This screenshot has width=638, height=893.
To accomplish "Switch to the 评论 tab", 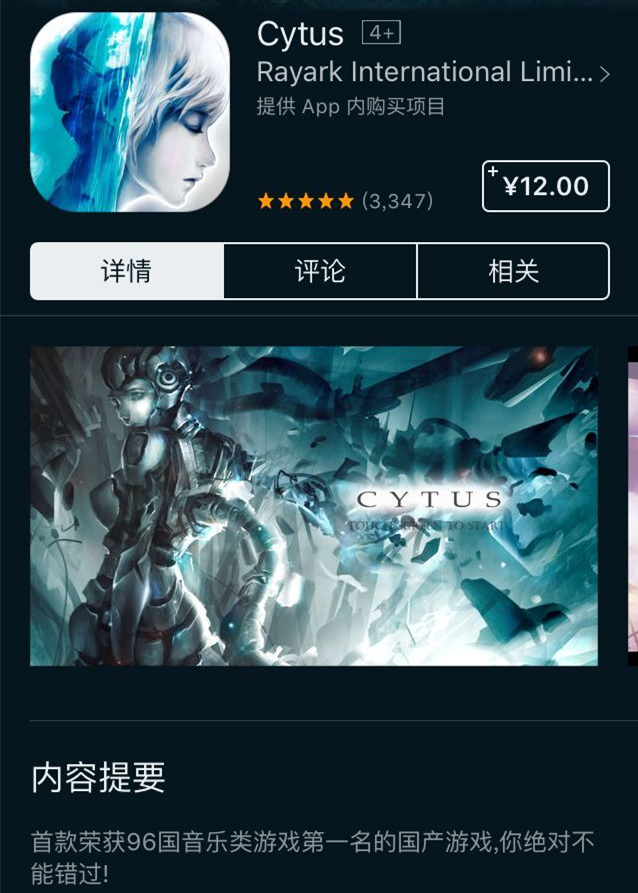I will [x=320, y=271].
